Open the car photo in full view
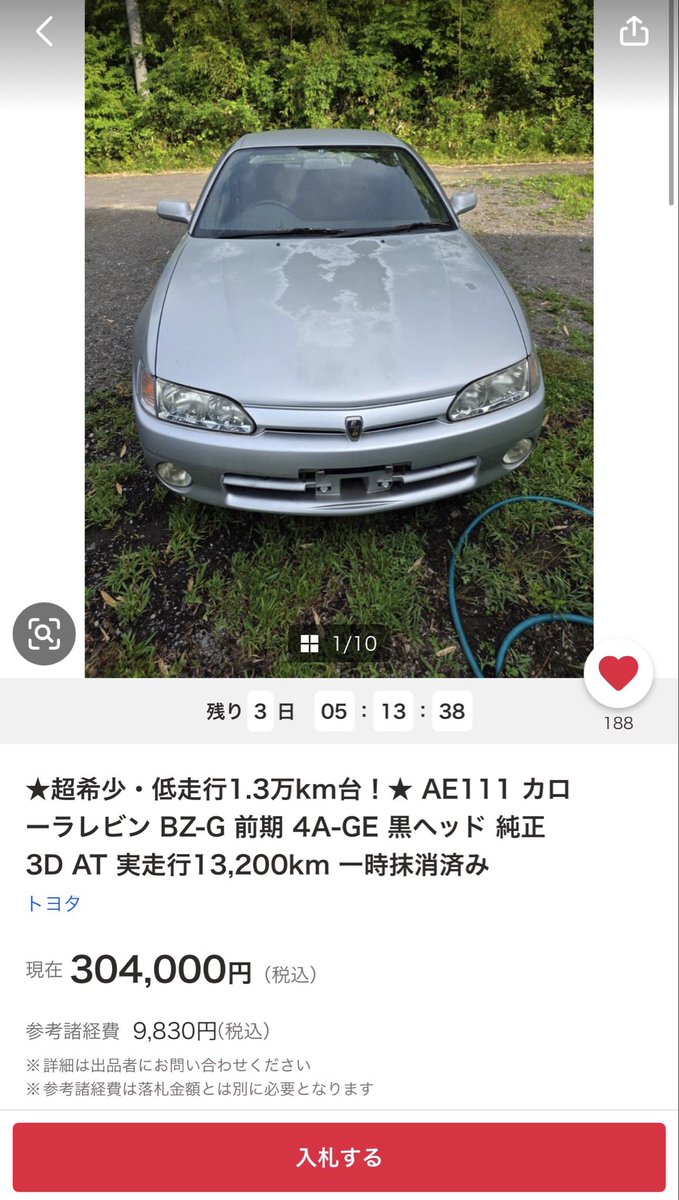The image size is (679, 1200). click(339, 340)
